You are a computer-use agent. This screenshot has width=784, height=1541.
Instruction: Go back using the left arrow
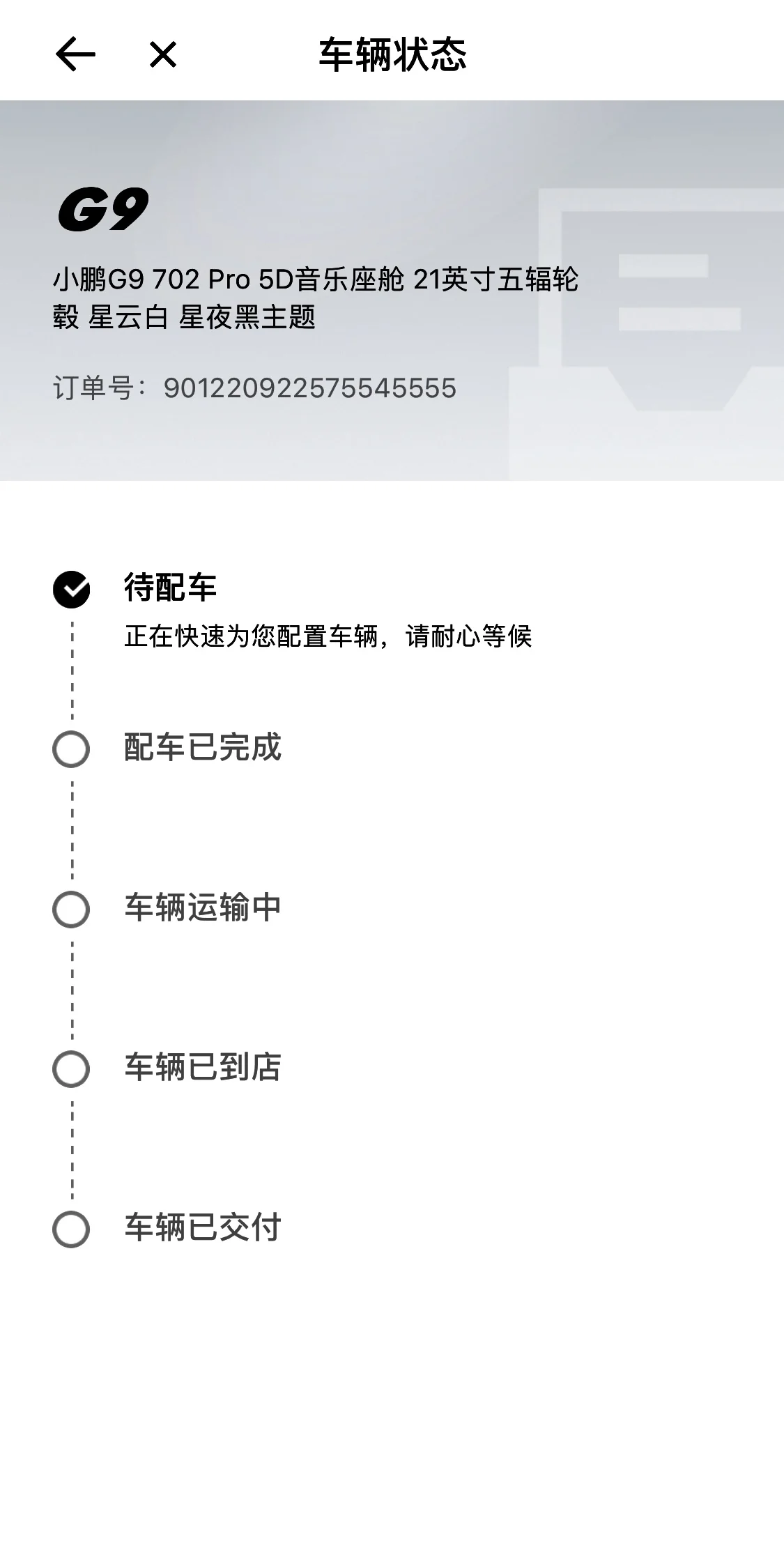point(75,54)
